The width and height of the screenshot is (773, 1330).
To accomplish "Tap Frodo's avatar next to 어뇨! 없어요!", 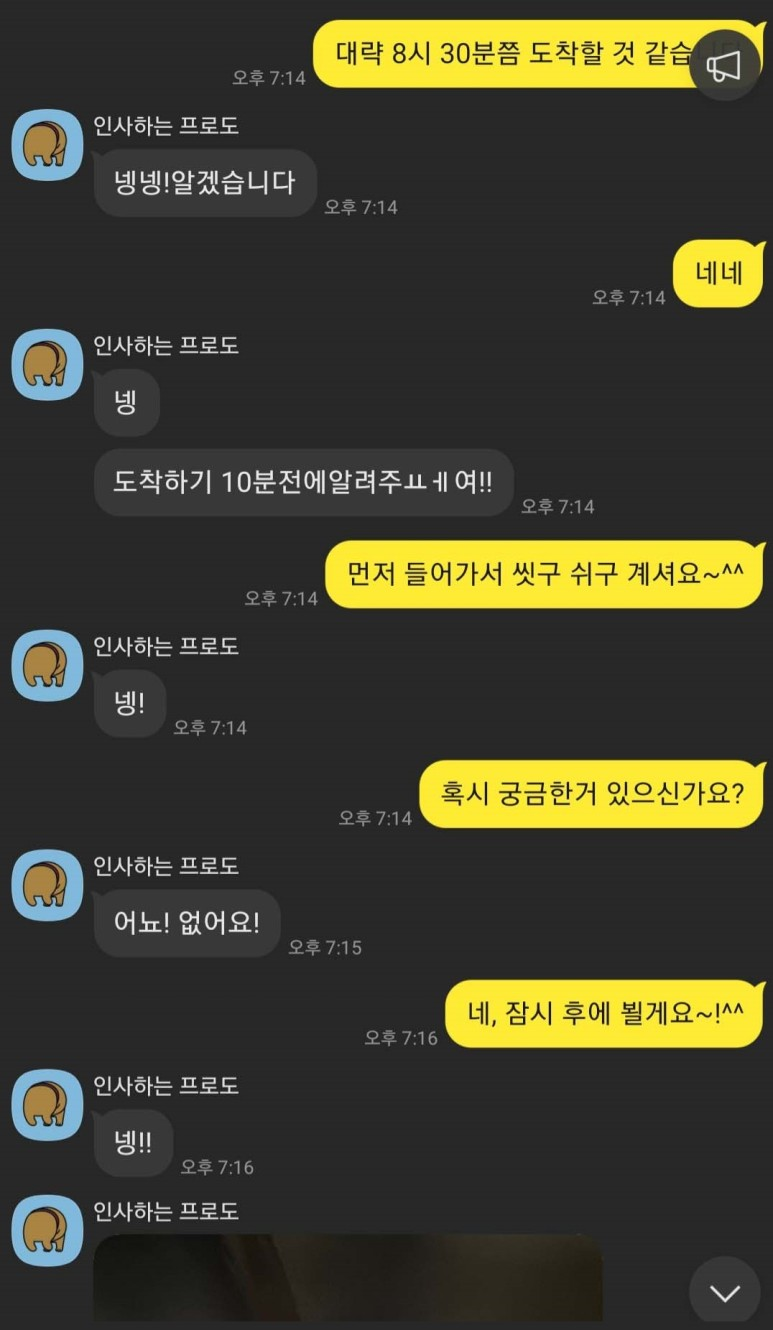I will pos(46,885).
